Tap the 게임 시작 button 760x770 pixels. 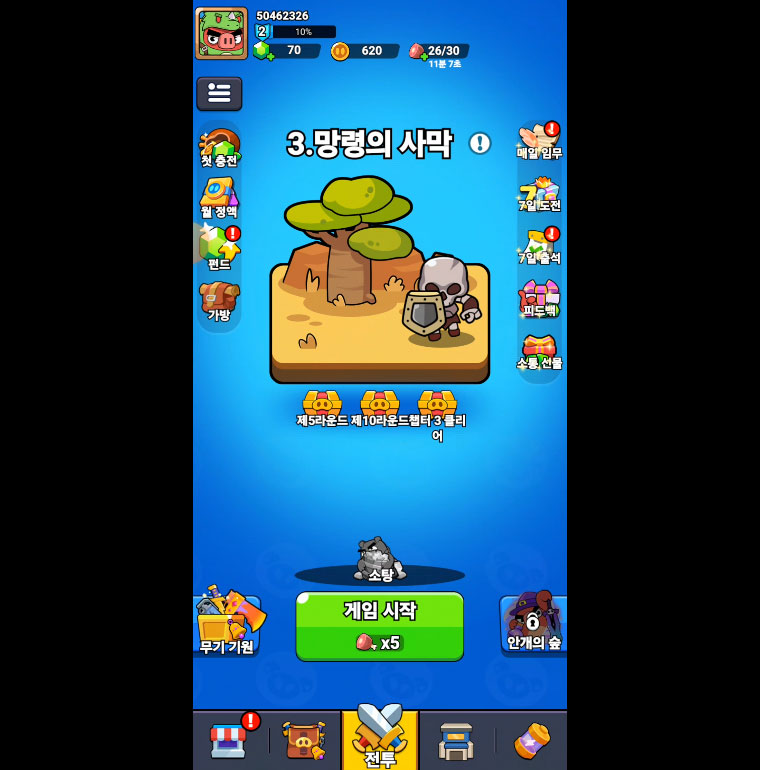tap(379, 625)
